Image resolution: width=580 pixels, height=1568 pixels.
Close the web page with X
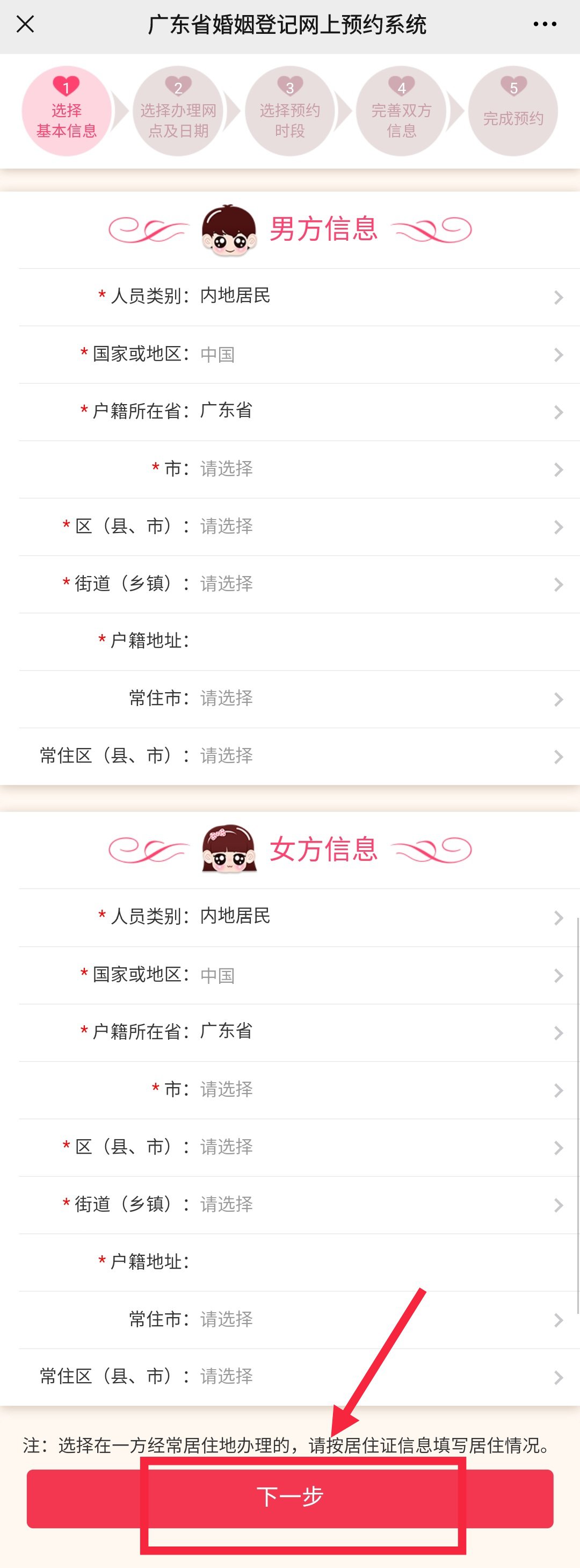coord(25,24)
